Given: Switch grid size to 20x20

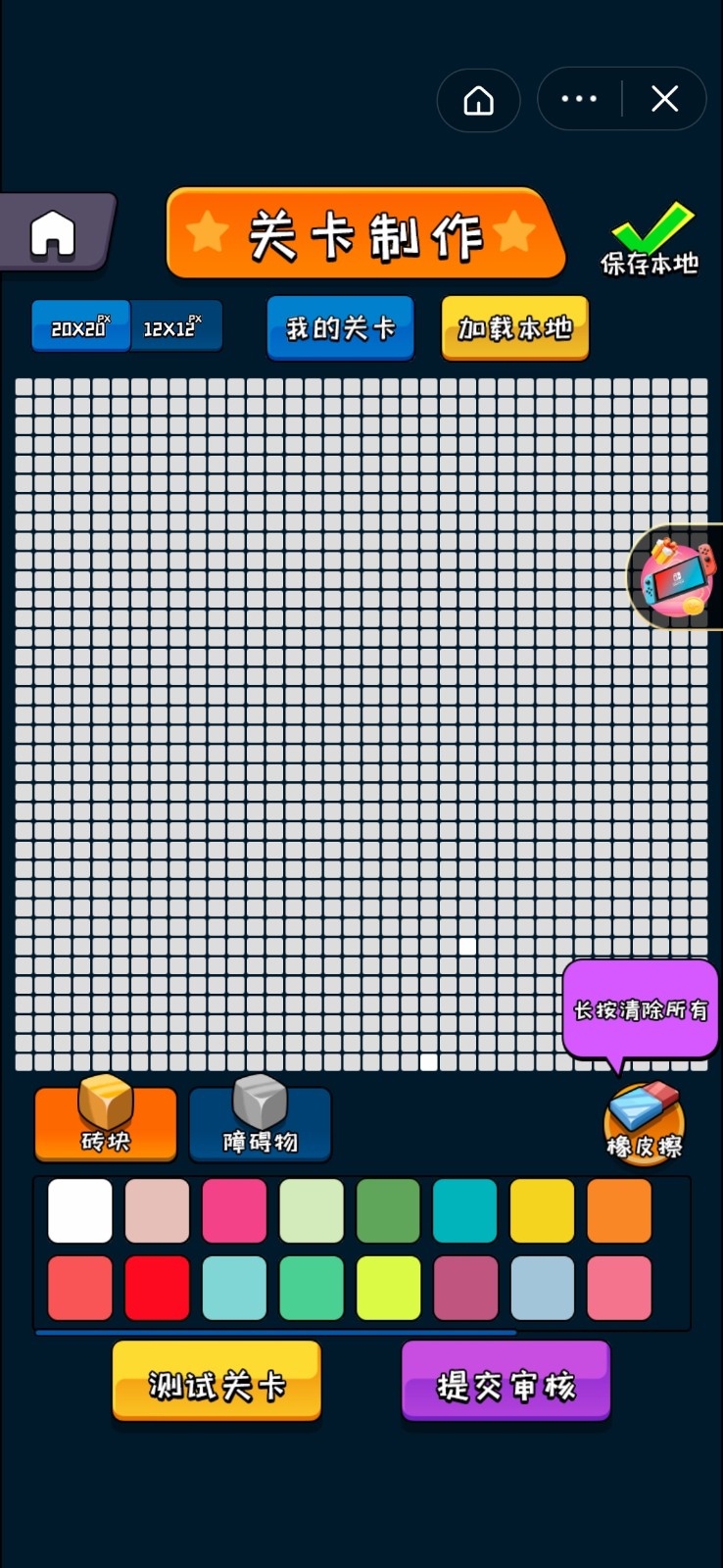Looking at the screenshot, I should click(x=80, y=327).
